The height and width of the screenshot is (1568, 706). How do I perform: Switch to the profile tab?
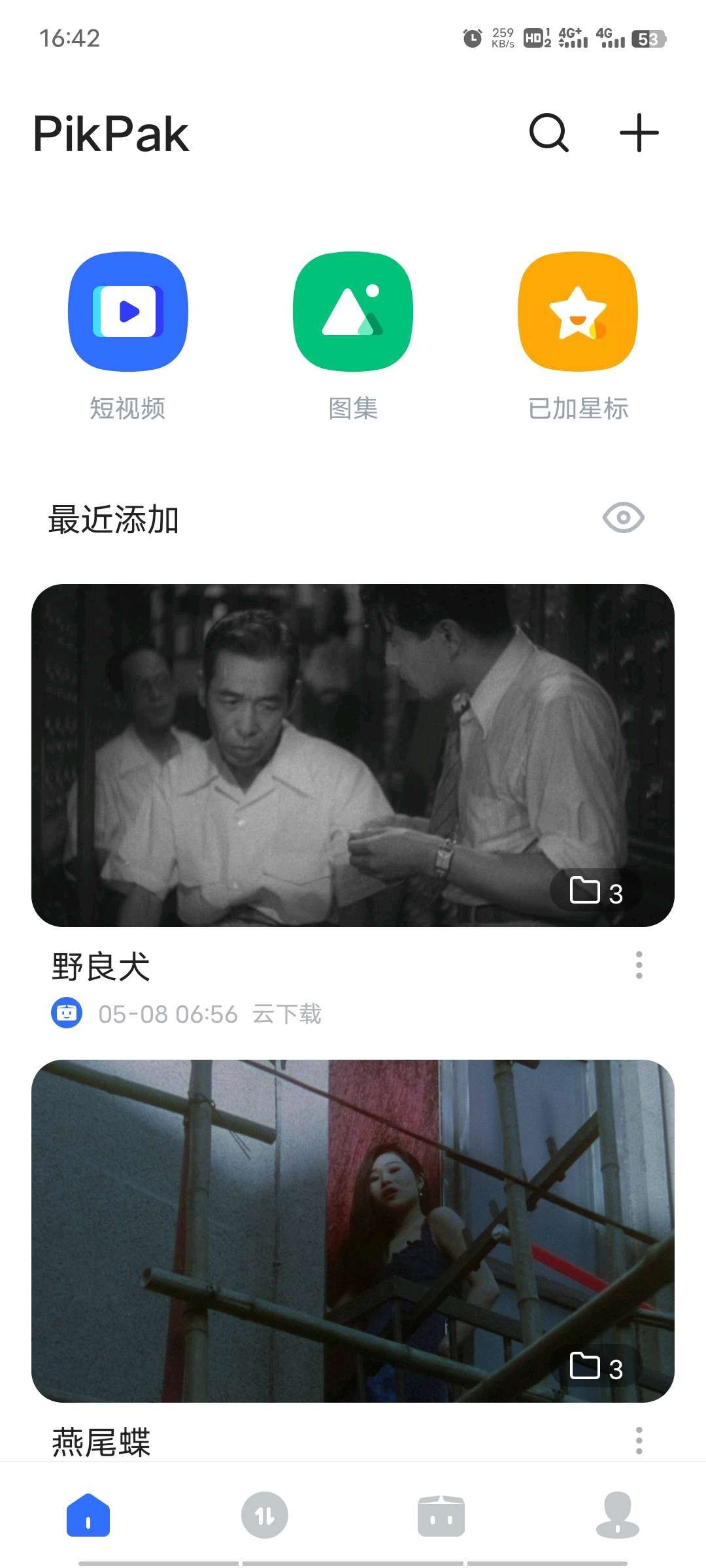click(618, 1515)
